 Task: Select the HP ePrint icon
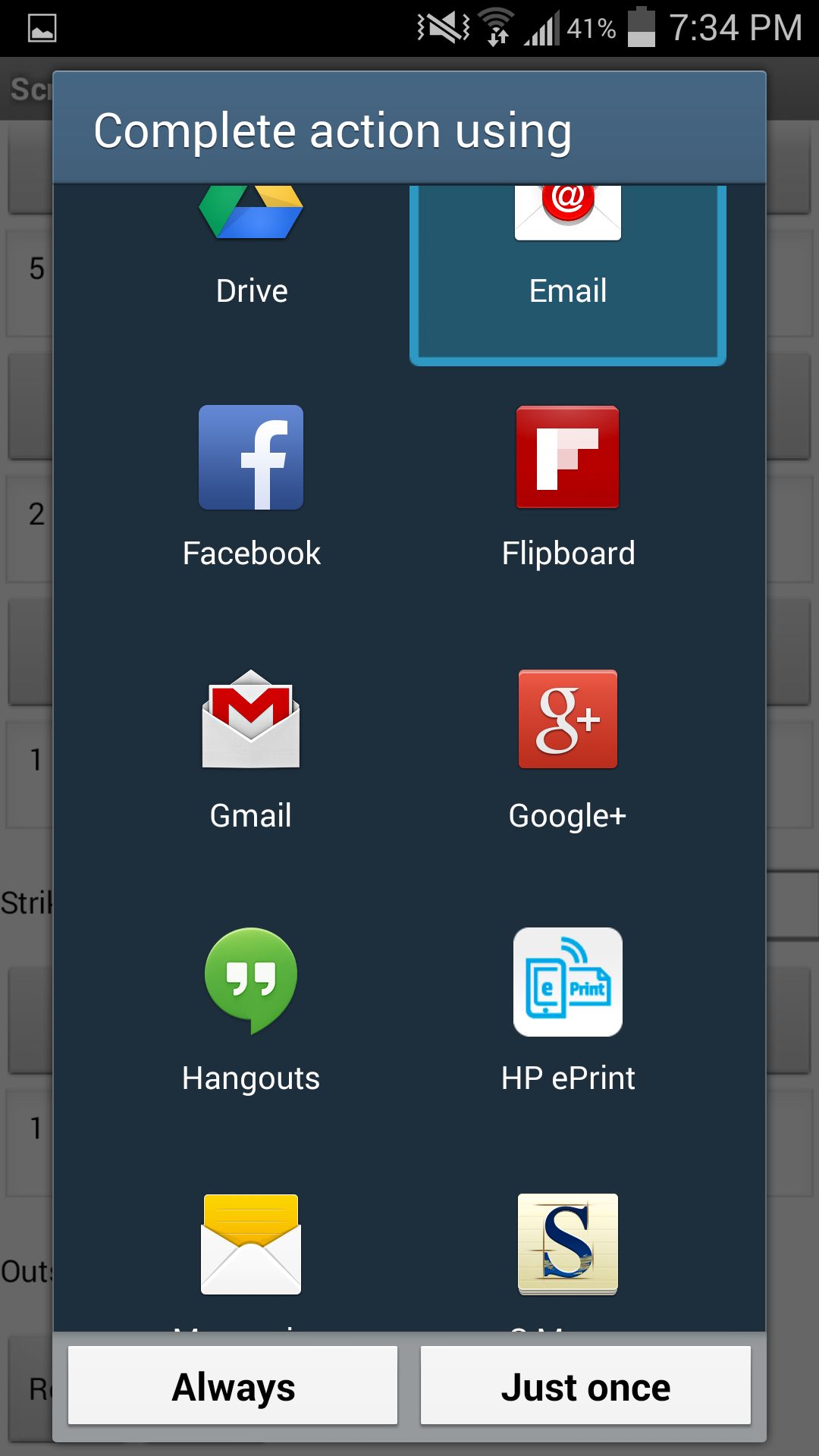567,982
